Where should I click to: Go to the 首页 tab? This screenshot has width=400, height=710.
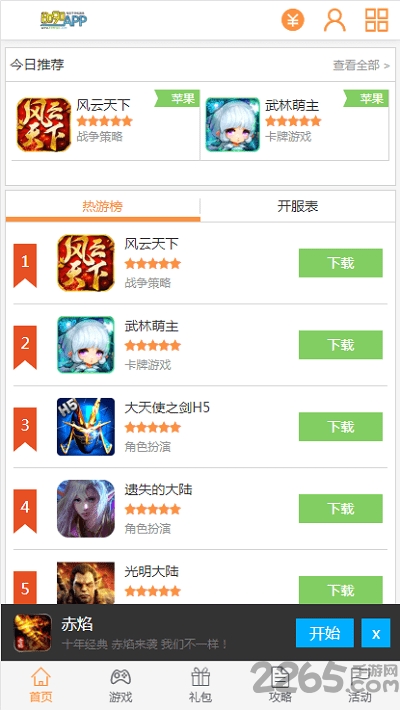coord(41,685)
